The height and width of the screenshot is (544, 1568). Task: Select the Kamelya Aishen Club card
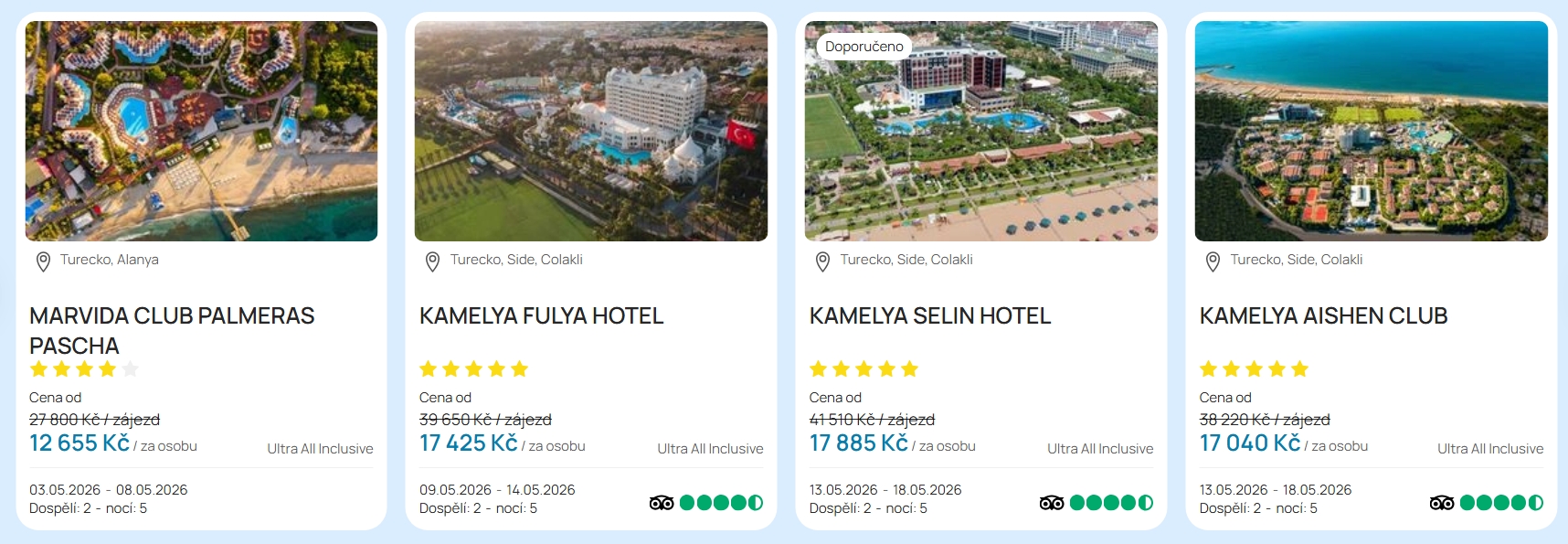1323,315
